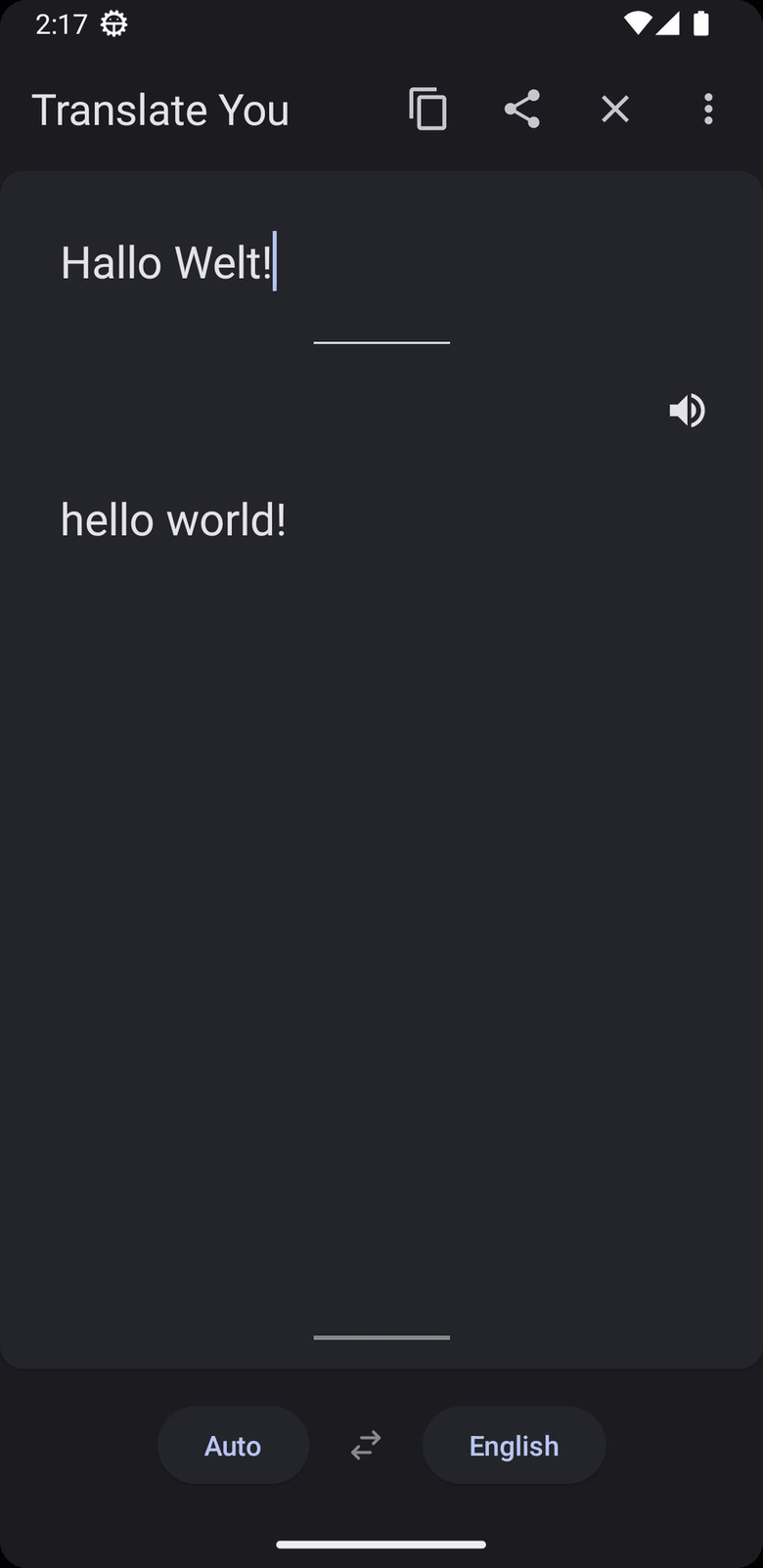
Task: Tap the settings gear in the status bar
Action: pos(113,22)
